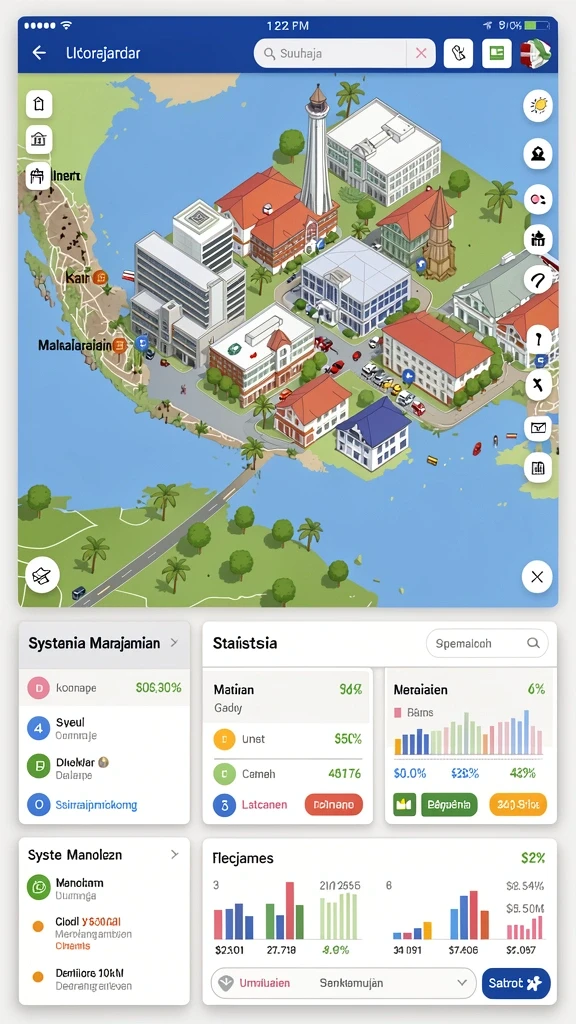Open the green card icon in header
This screenshot has height=1024, width=576.
497,54
